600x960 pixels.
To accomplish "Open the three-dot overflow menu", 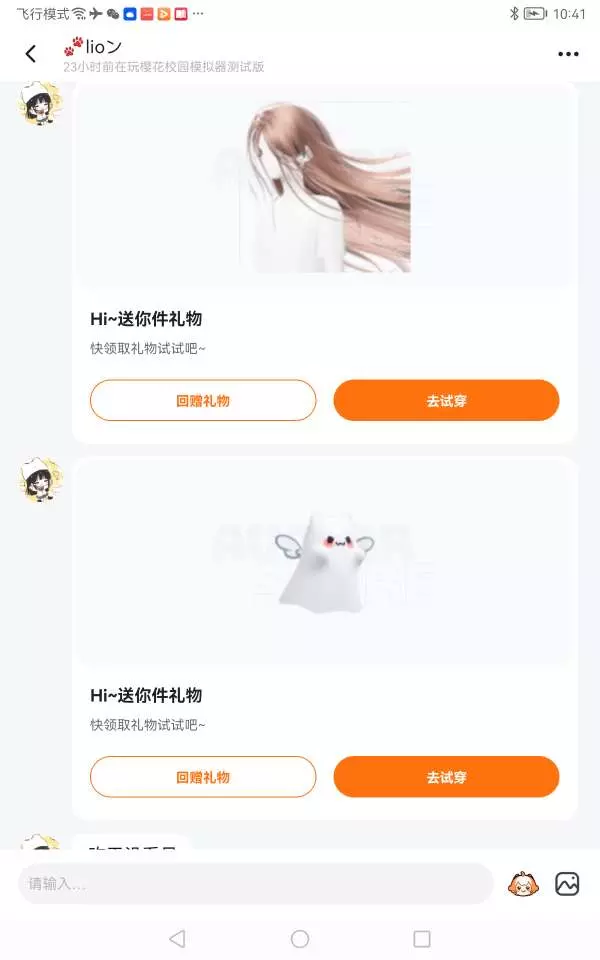I will [568, 54].
